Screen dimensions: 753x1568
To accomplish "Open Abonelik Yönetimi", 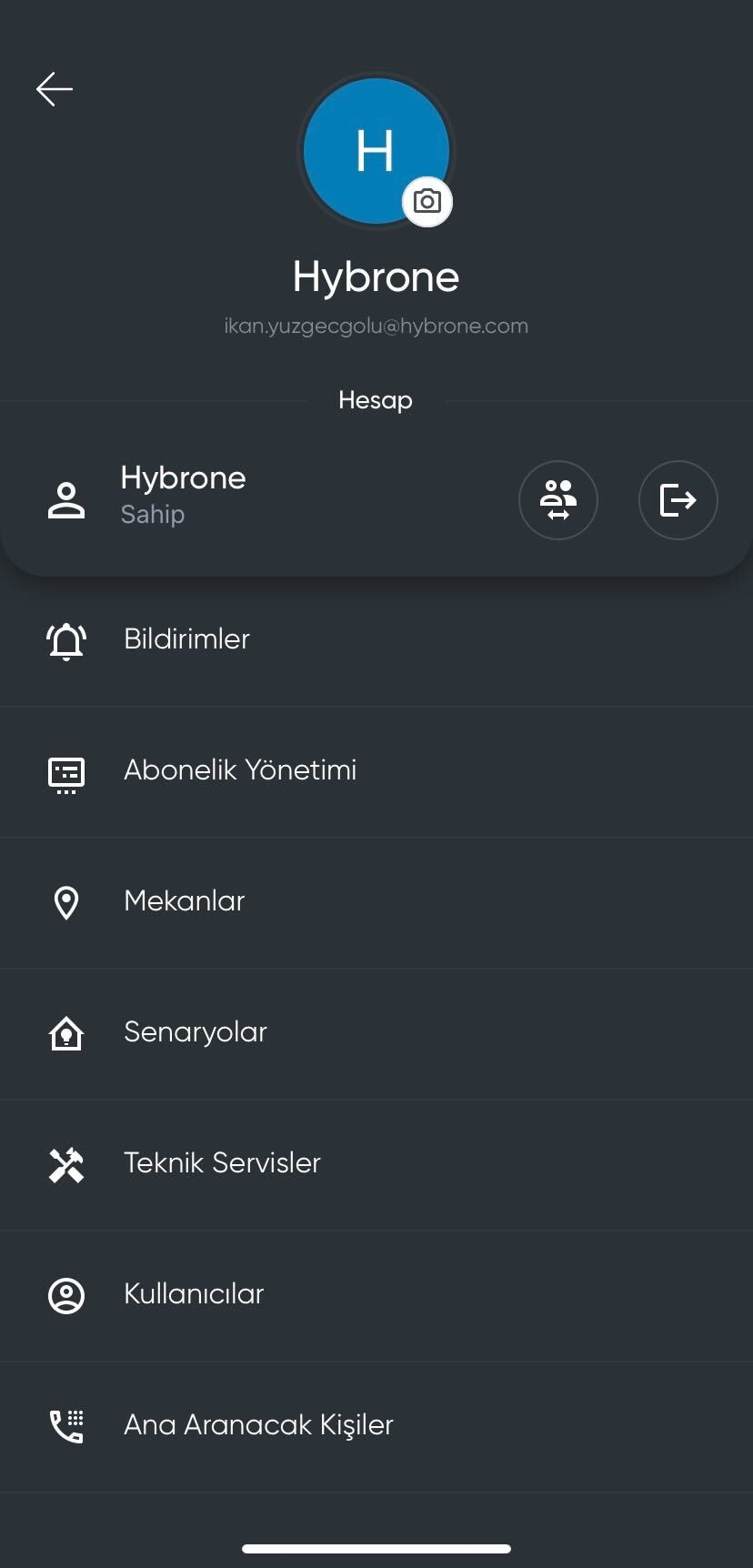I will (240, 770).
